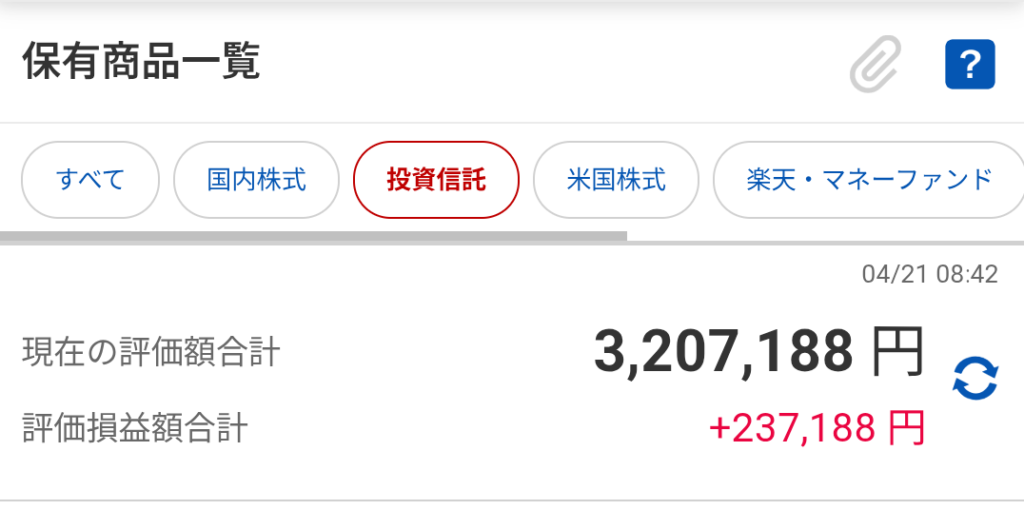Open the help question mark icon

coord(969,65)
